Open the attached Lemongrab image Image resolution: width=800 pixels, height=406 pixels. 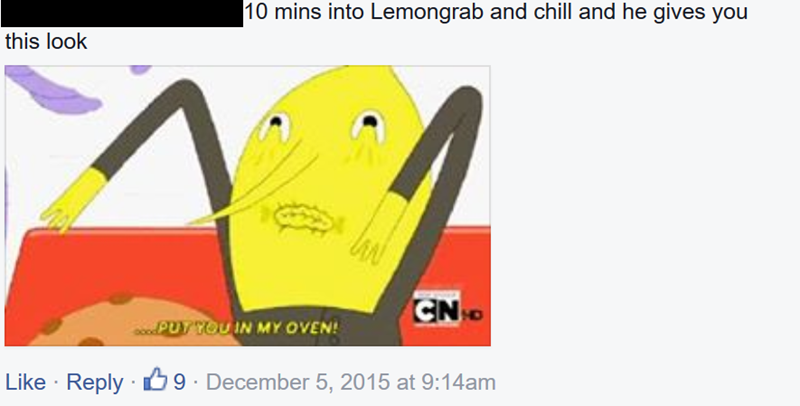(248, 206)
